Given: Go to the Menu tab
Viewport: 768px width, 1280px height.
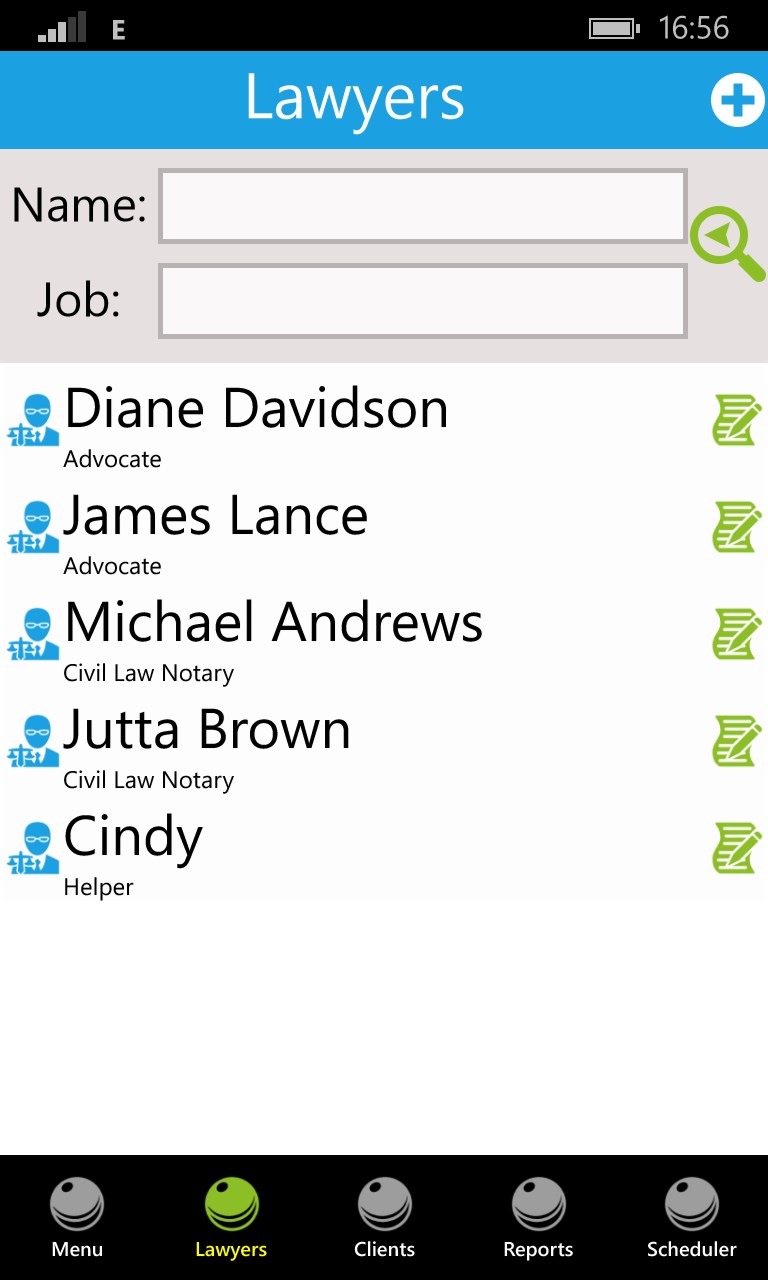Looking at the screenshot, I should pos(77,1216).
